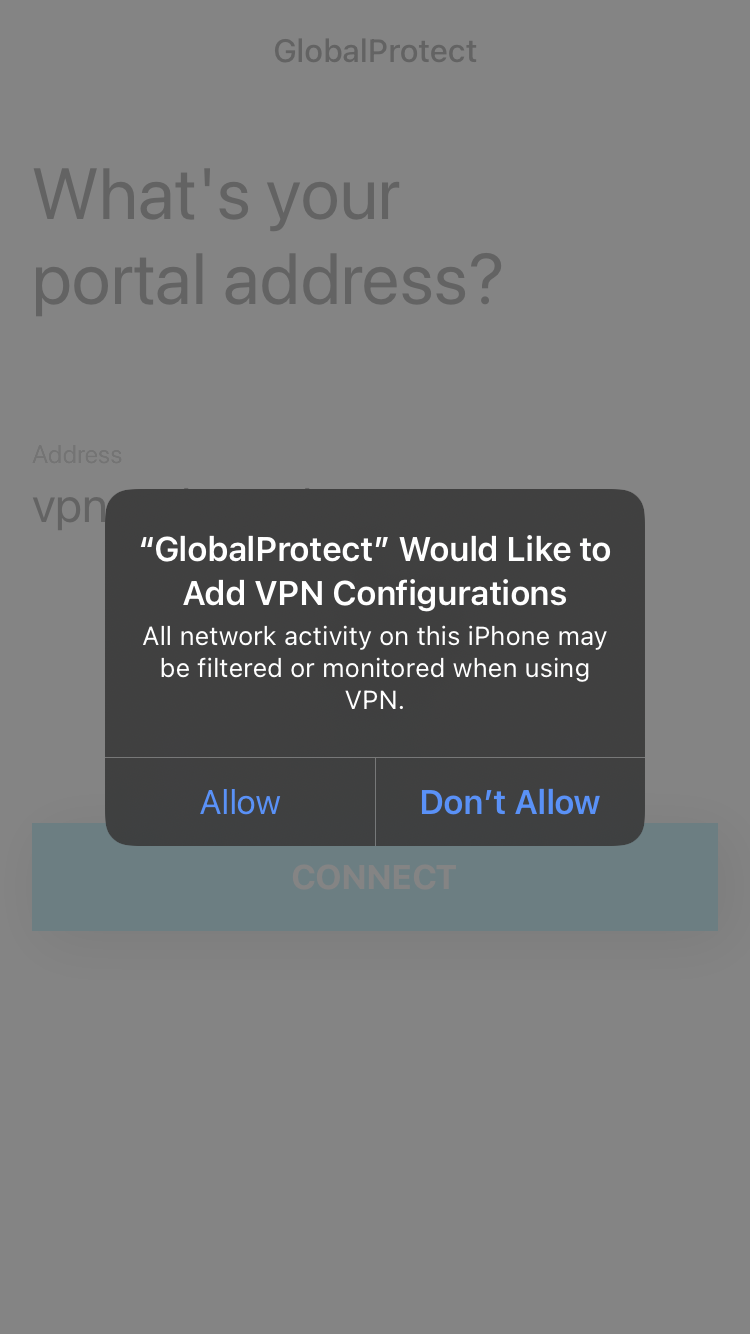This screenshot has width=750, height=1334.
Task: Click the Address field label
Action: [77, 455]
